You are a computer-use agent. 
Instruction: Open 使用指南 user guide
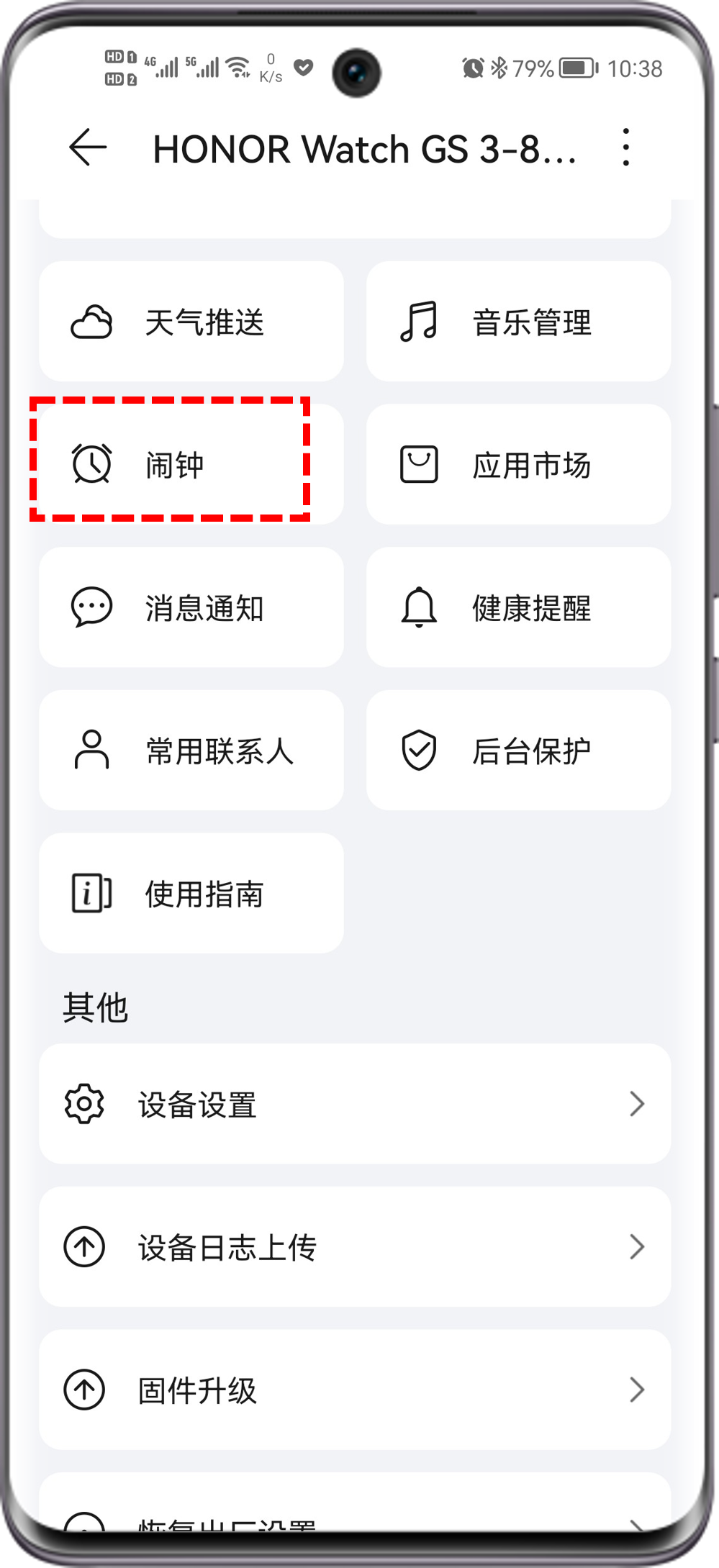(191, 893)
